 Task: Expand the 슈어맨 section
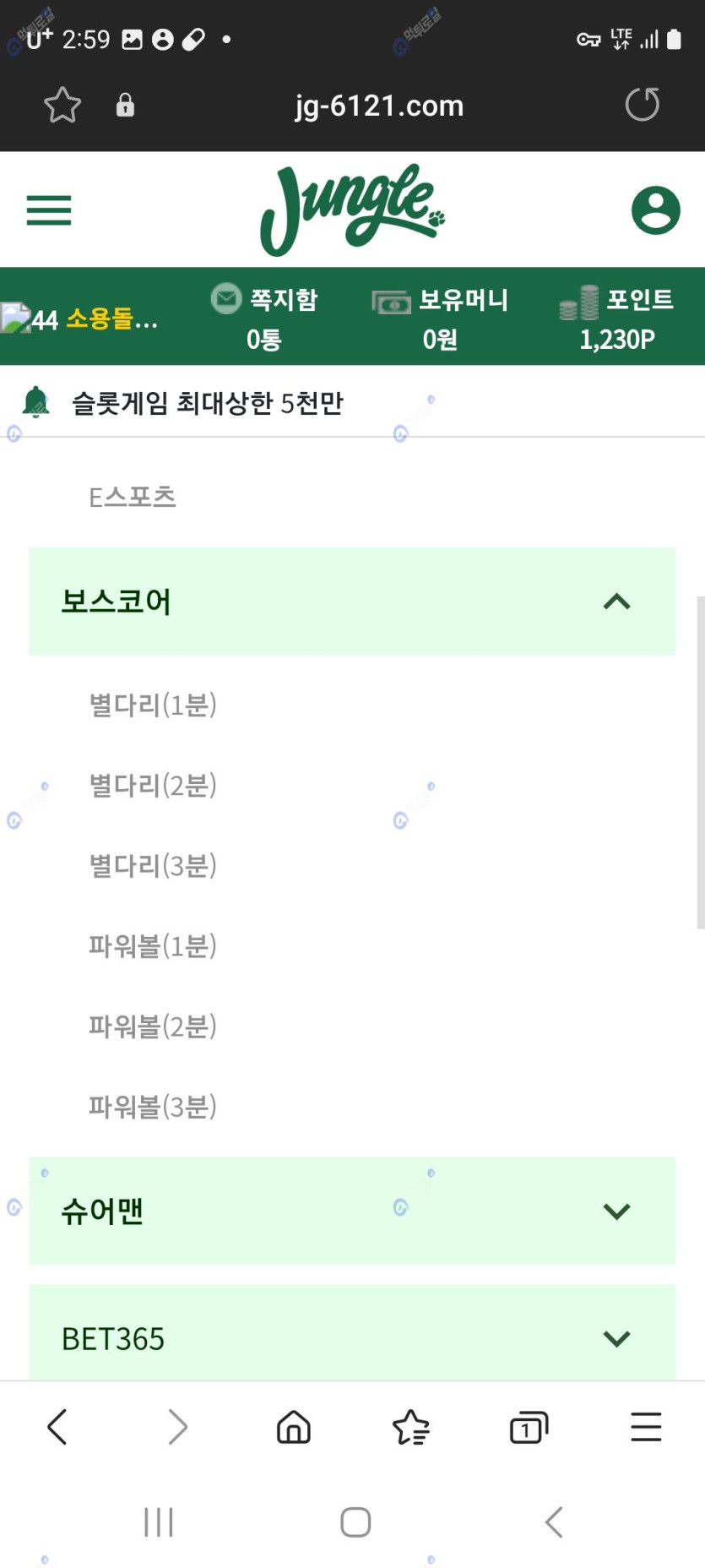tap(352, 1211)
